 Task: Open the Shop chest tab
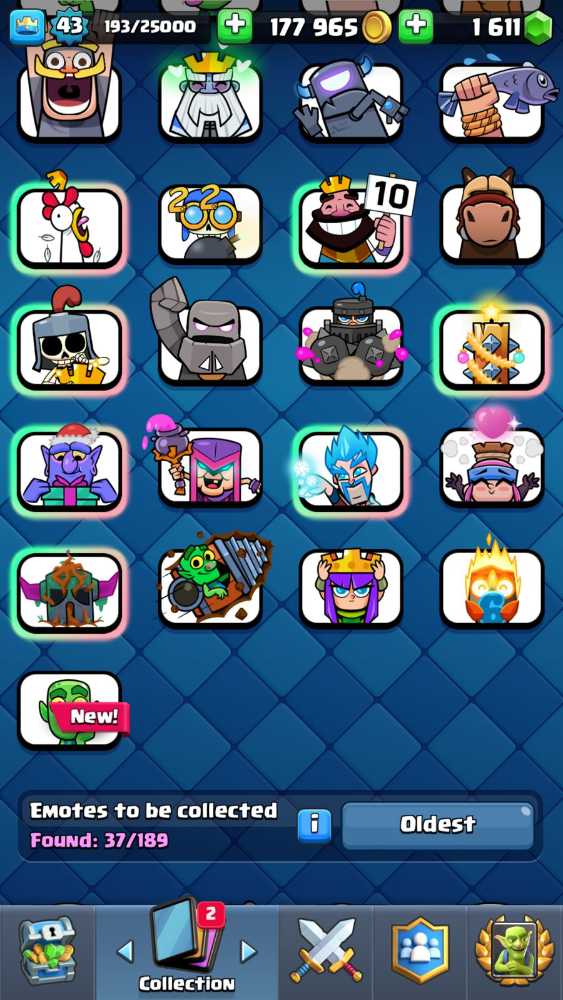click(47, 952)
